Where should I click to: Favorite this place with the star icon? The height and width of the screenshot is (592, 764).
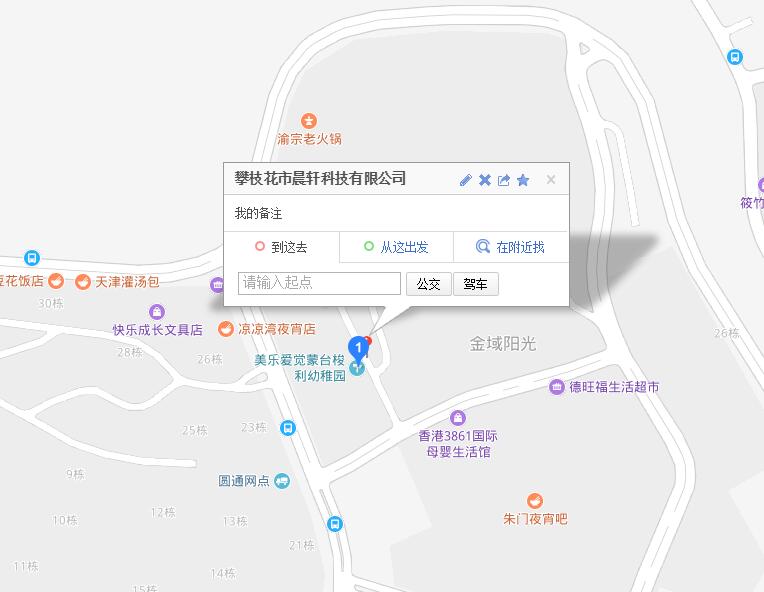[x=523, y=180]
